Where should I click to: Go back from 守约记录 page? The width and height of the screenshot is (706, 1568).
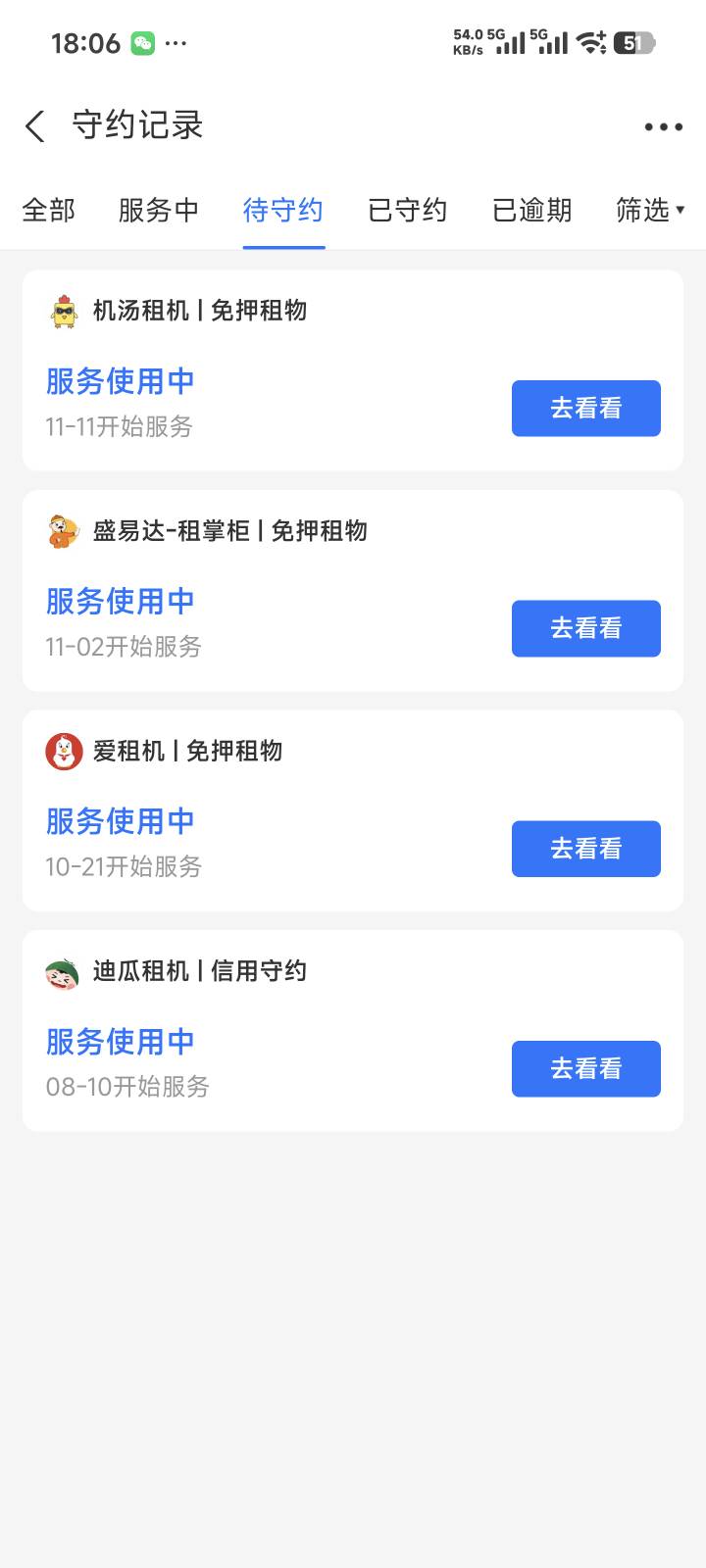(x=35, y=126)
